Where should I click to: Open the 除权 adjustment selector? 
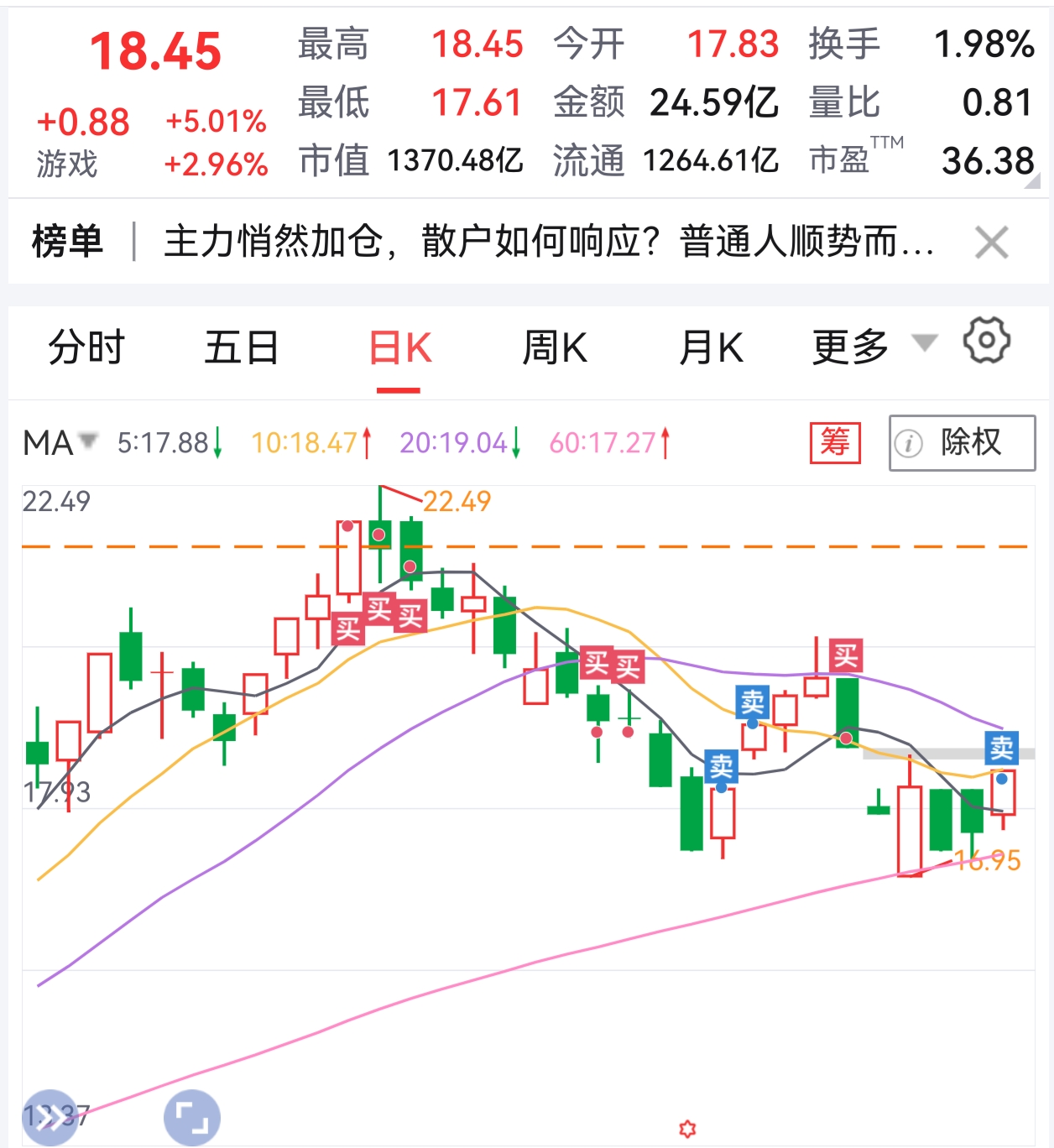click(963, 443)
